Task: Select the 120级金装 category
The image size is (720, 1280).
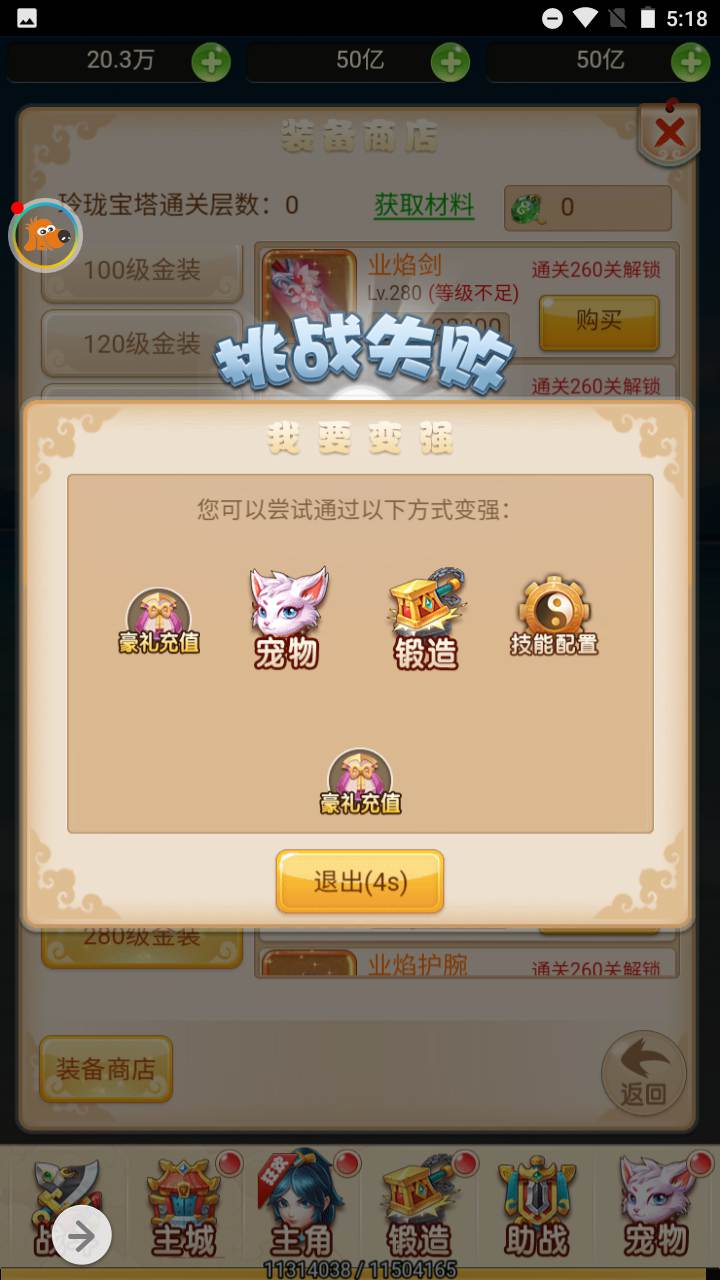Action: pyautogui.click(x=142, y=344)
